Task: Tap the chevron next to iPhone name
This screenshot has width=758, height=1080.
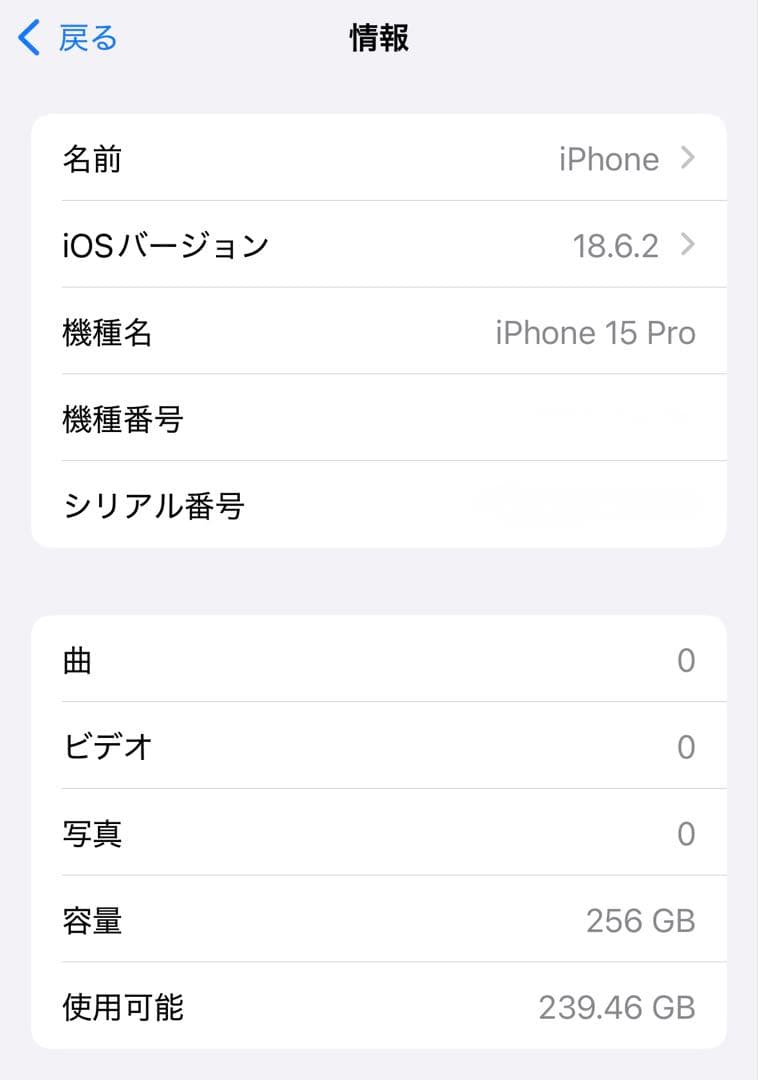Action: tap(690, 158)
